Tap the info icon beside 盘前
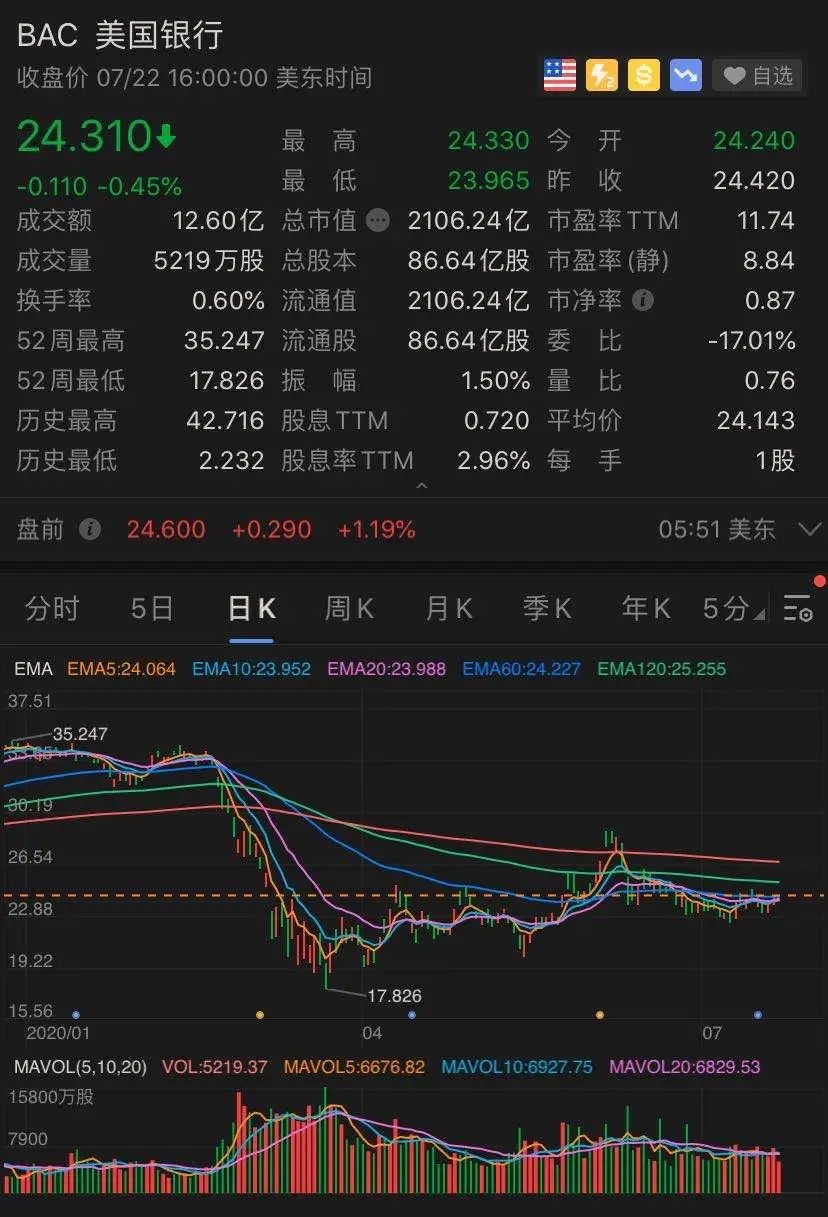The image size is (828, 1217). (90, 529)
